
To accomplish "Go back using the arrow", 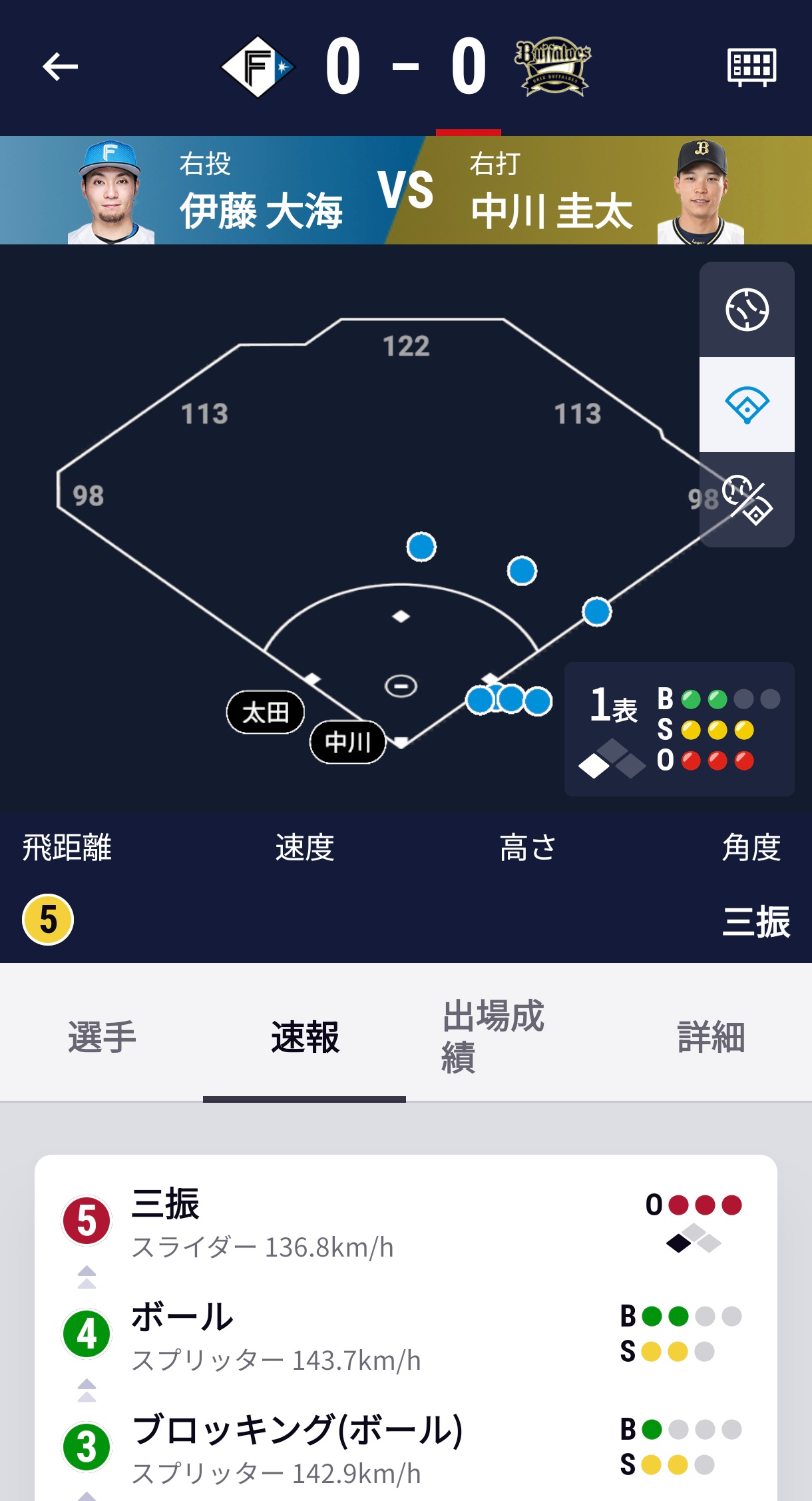I will [x=60, y=67].
